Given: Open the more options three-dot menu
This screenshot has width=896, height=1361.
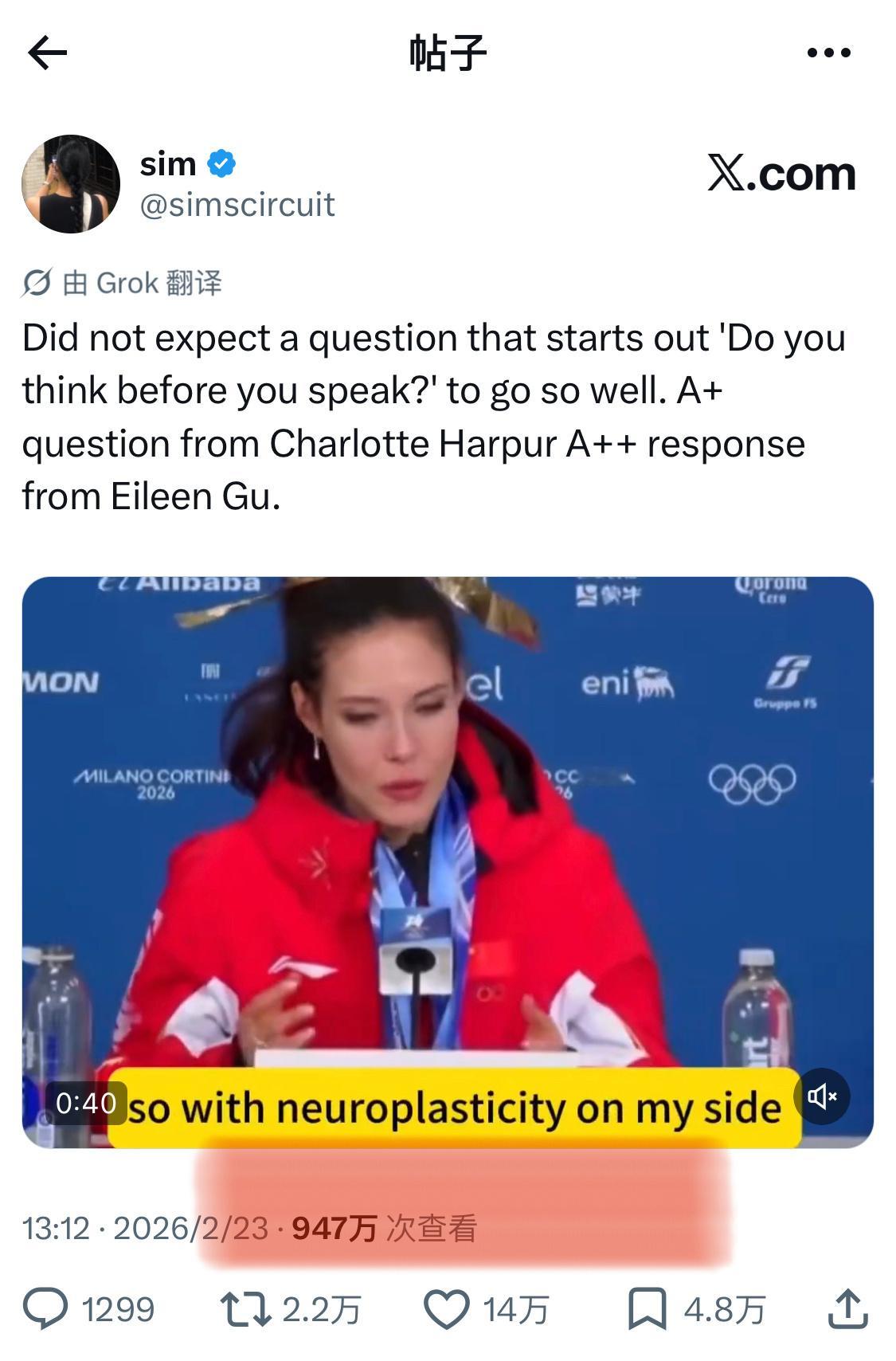Looking at the screenshot, I should coord(826,53).
